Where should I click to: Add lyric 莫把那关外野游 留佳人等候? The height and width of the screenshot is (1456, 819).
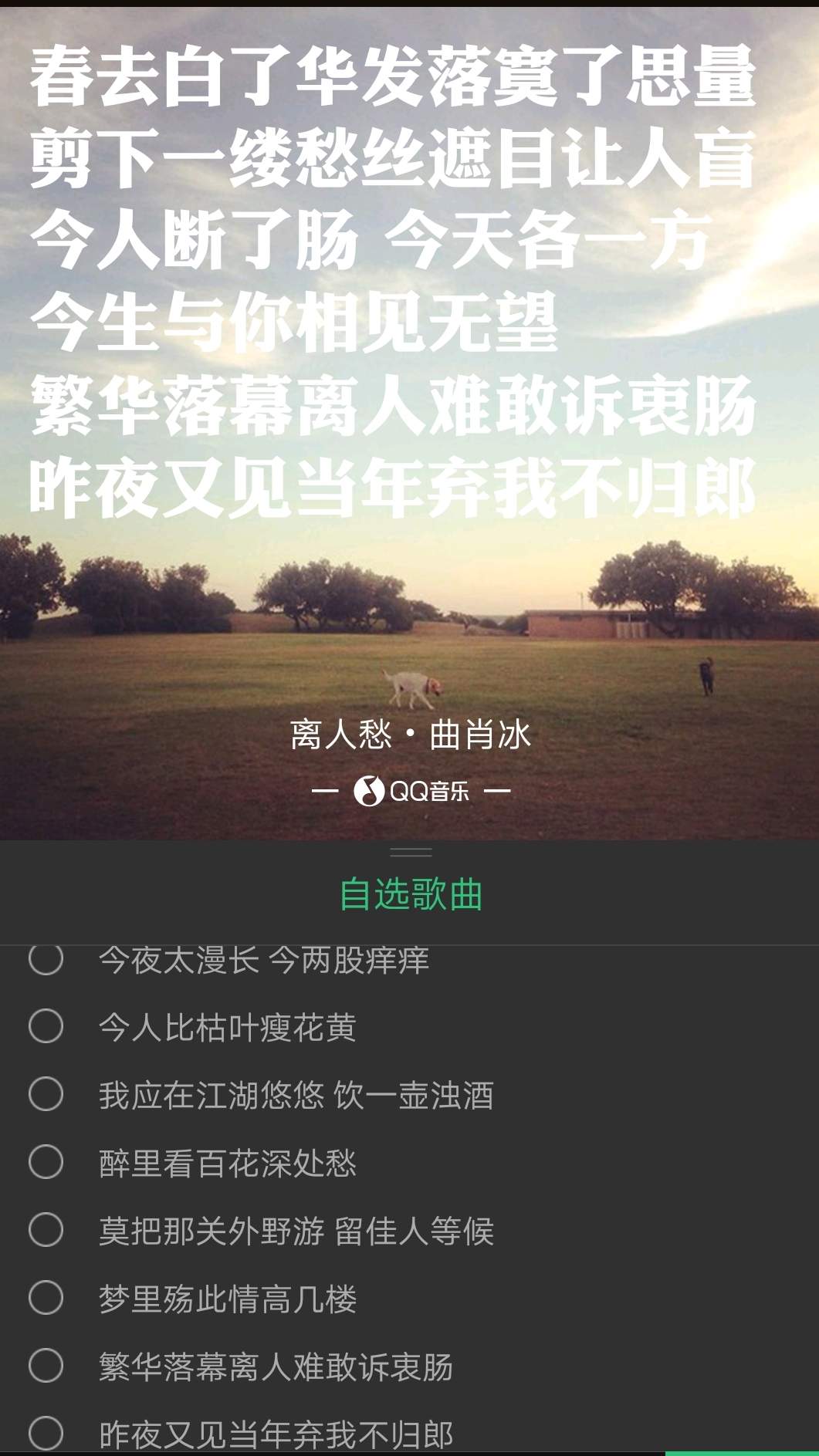pyautogui.click(x=46, y=1231)
